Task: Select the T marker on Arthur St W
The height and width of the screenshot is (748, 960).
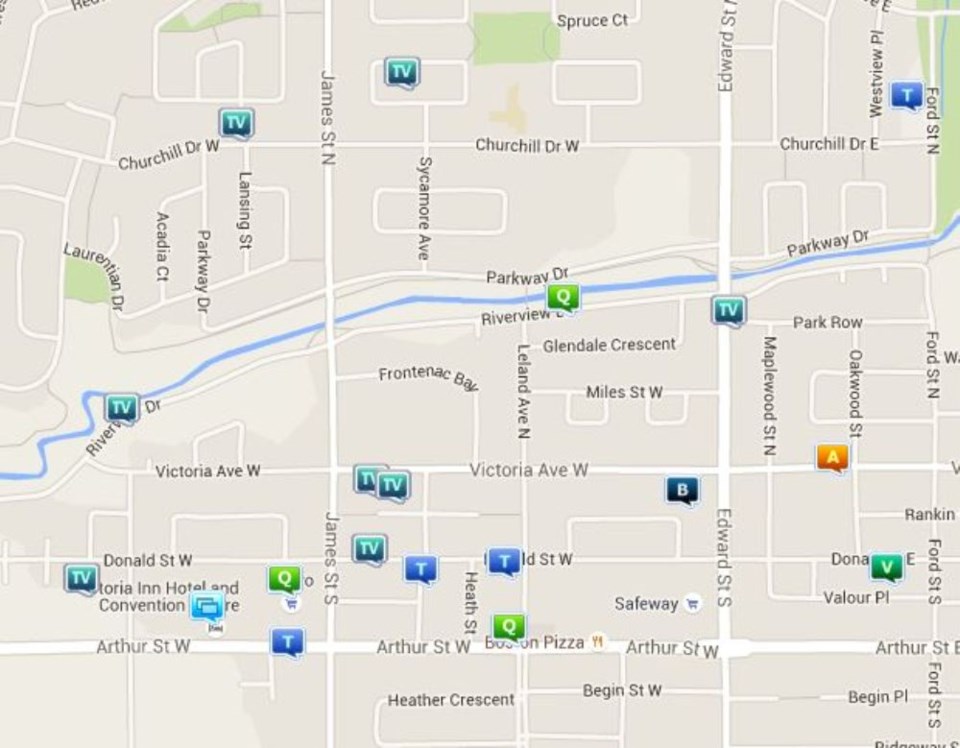Action: pos(287,641)
